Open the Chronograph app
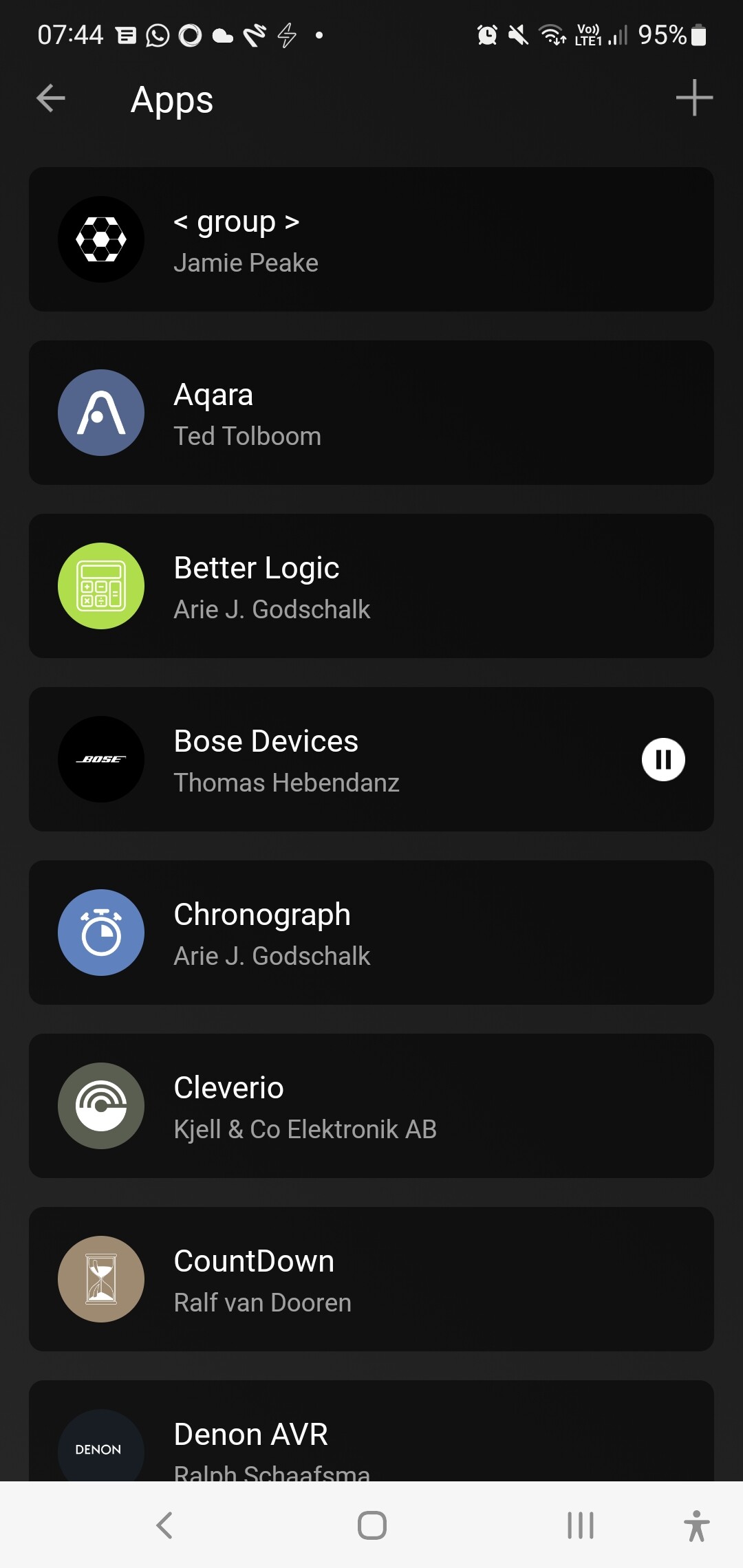 (371, 933)
